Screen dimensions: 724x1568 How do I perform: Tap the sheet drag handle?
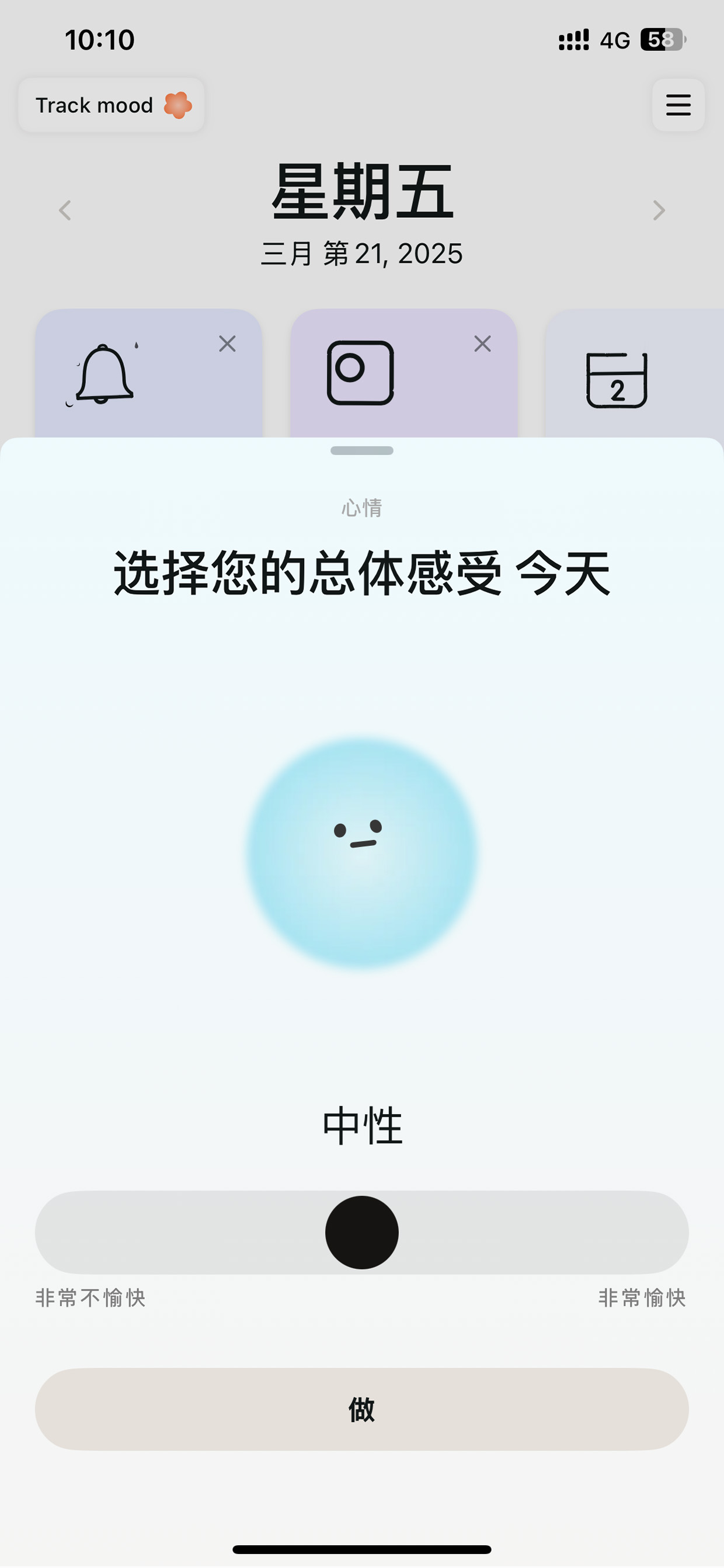362,450
